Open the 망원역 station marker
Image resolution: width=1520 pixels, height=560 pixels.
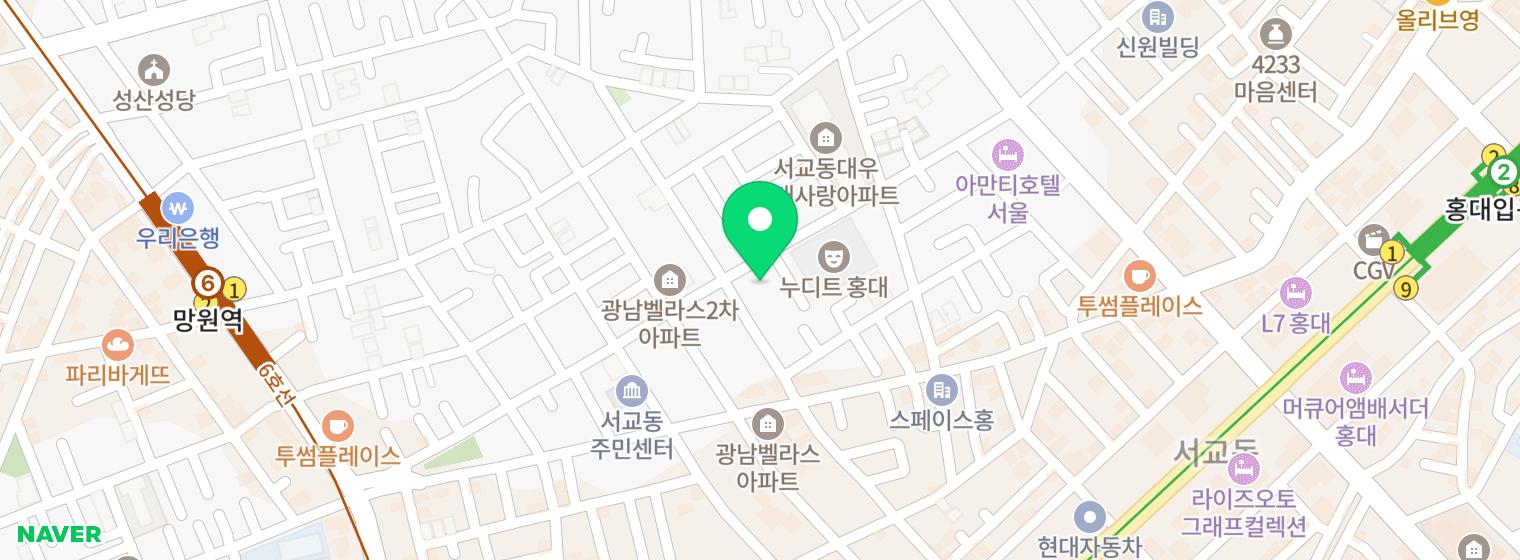coord(208,284)
